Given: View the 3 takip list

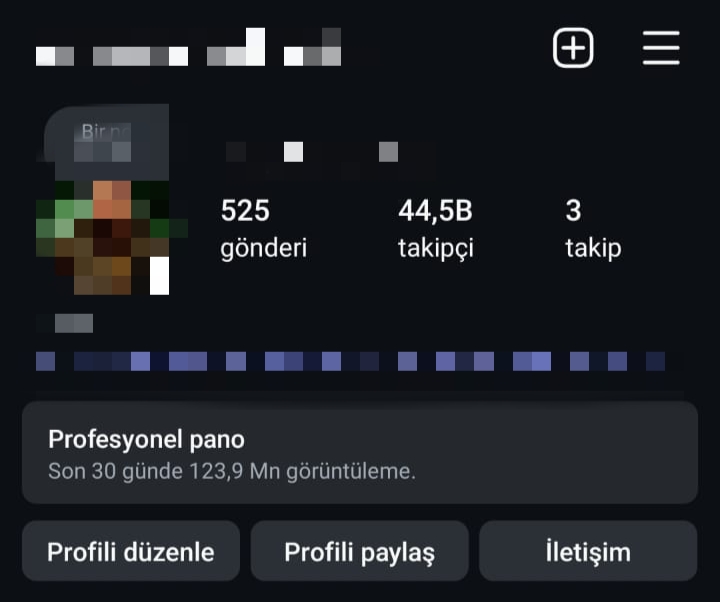Looking at the screenshot, I should (x=593, y=228).
